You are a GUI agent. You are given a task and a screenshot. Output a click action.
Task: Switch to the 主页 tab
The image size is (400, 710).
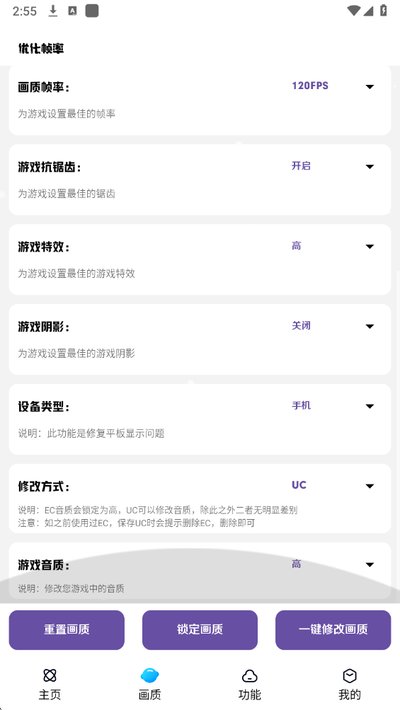50,684
